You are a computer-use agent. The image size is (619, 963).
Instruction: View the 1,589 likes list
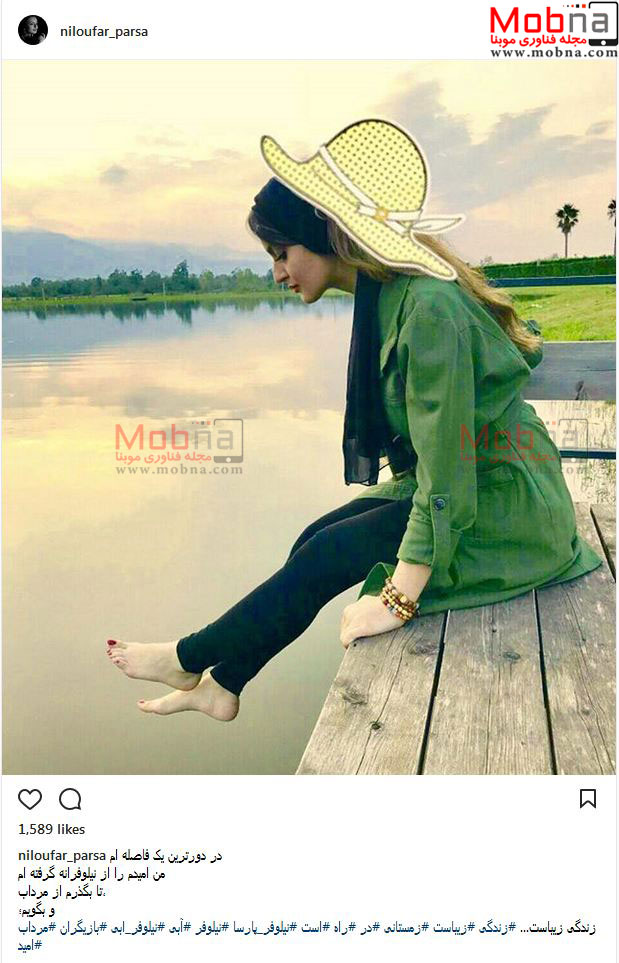click(x=52, y=829)
